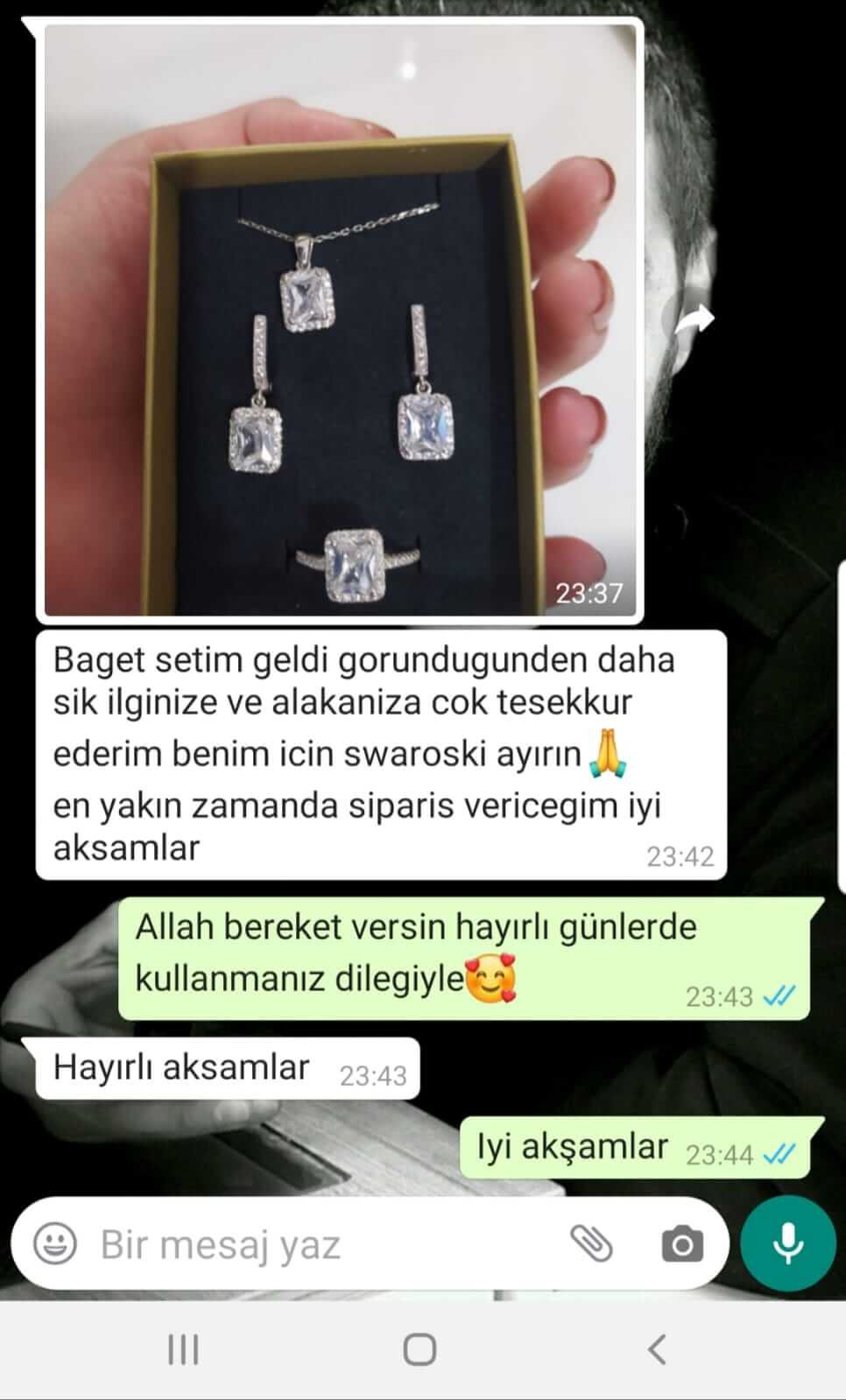Go back with the system back button
The width and height of the screenshot is (846, 1400).
658,1349
